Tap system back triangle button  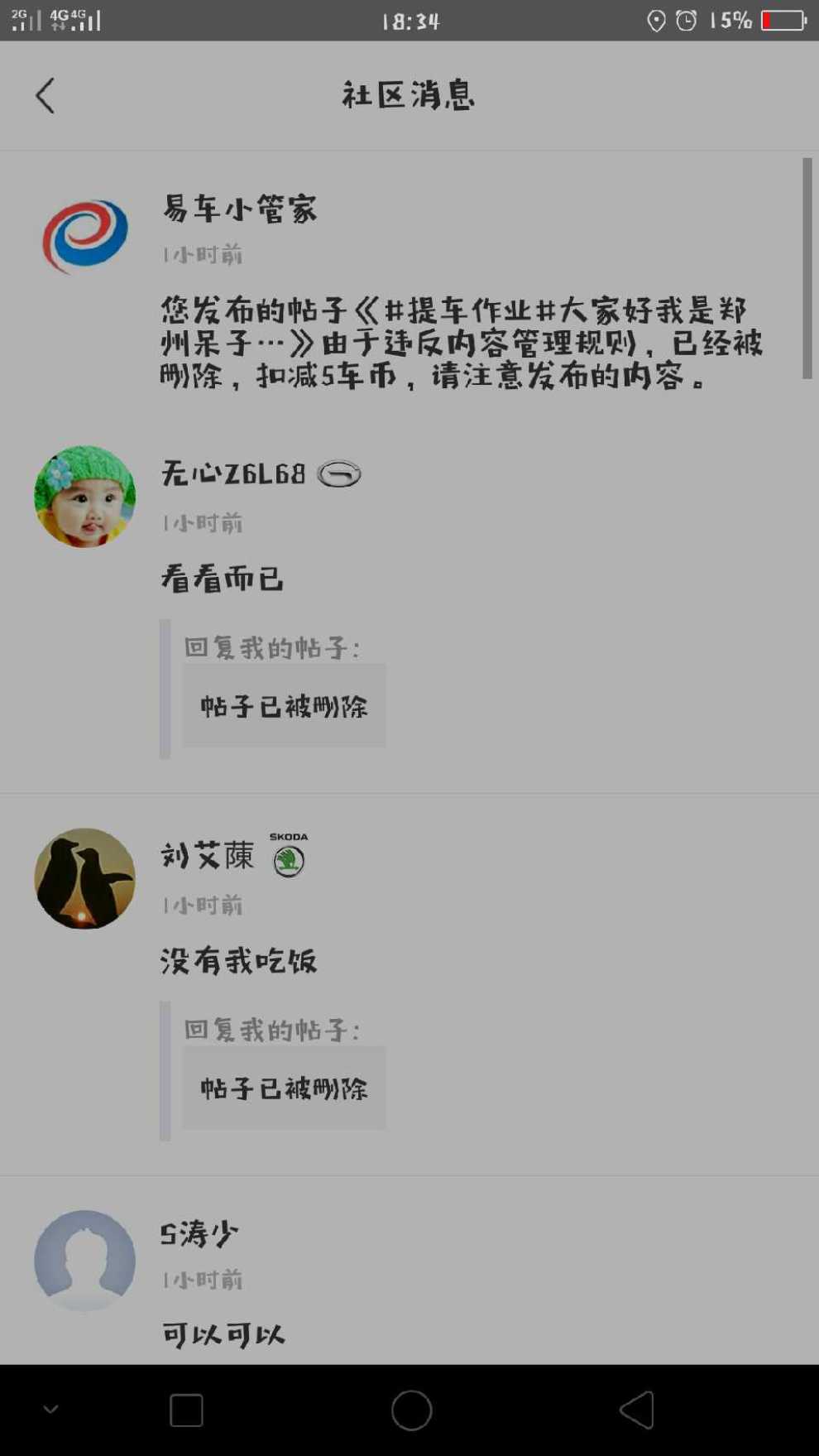coord(637,1410)
